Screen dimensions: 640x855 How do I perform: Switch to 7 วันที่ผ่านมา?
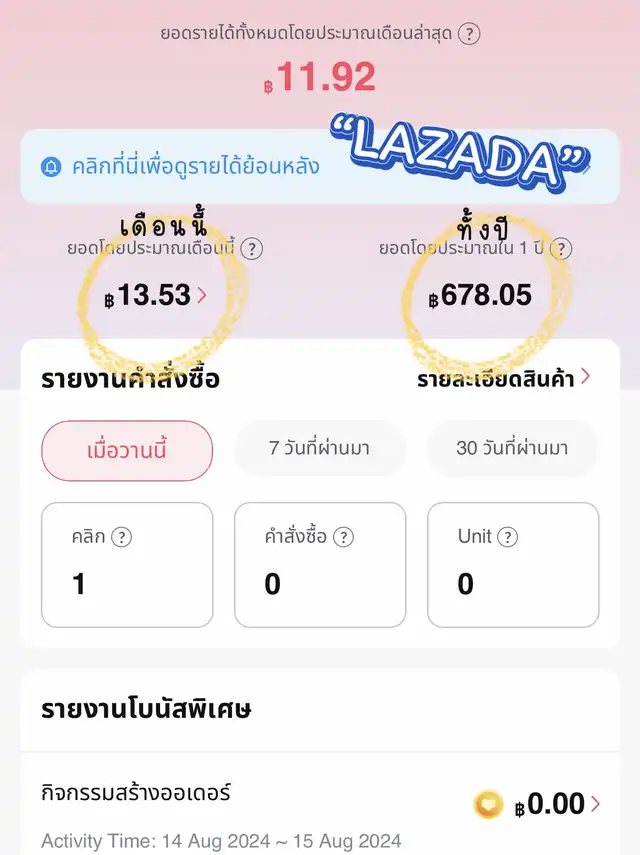(x=319, y=448)
